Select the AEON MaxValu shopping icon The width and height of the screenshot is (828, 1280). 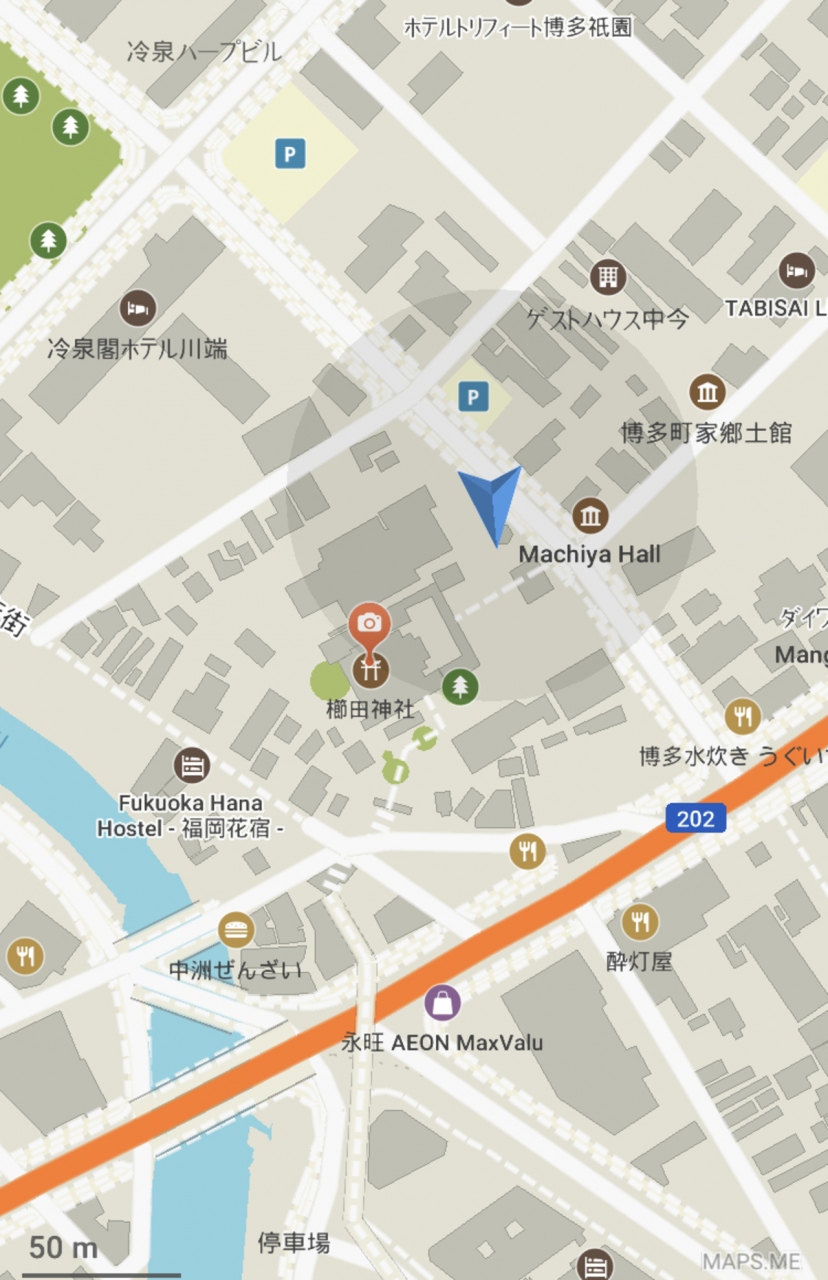(442, 1002)
